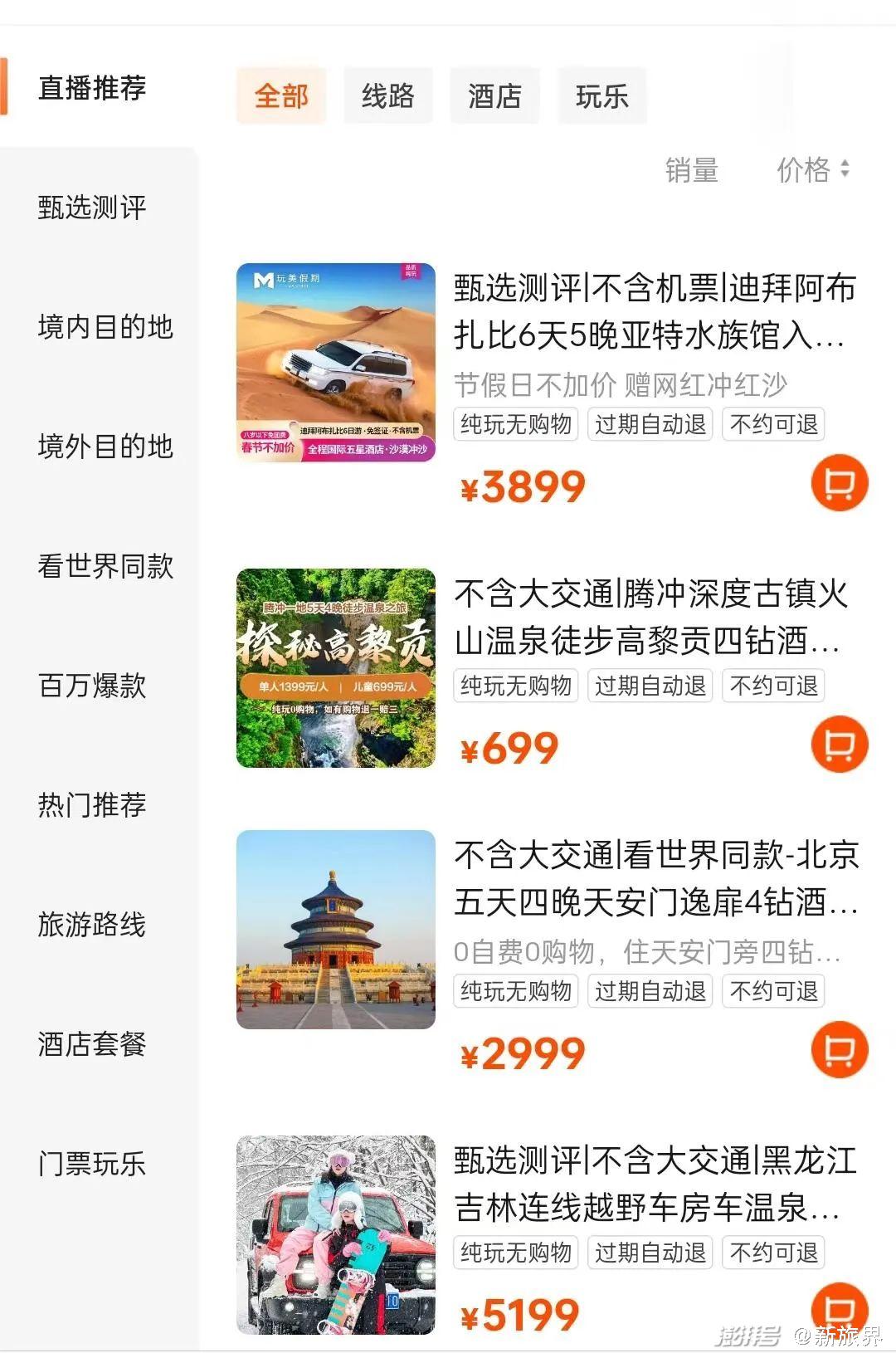
Task: Add the ¥699 腾冲 tour to cart
Action: pyautogui.click(x=839, y=745)
